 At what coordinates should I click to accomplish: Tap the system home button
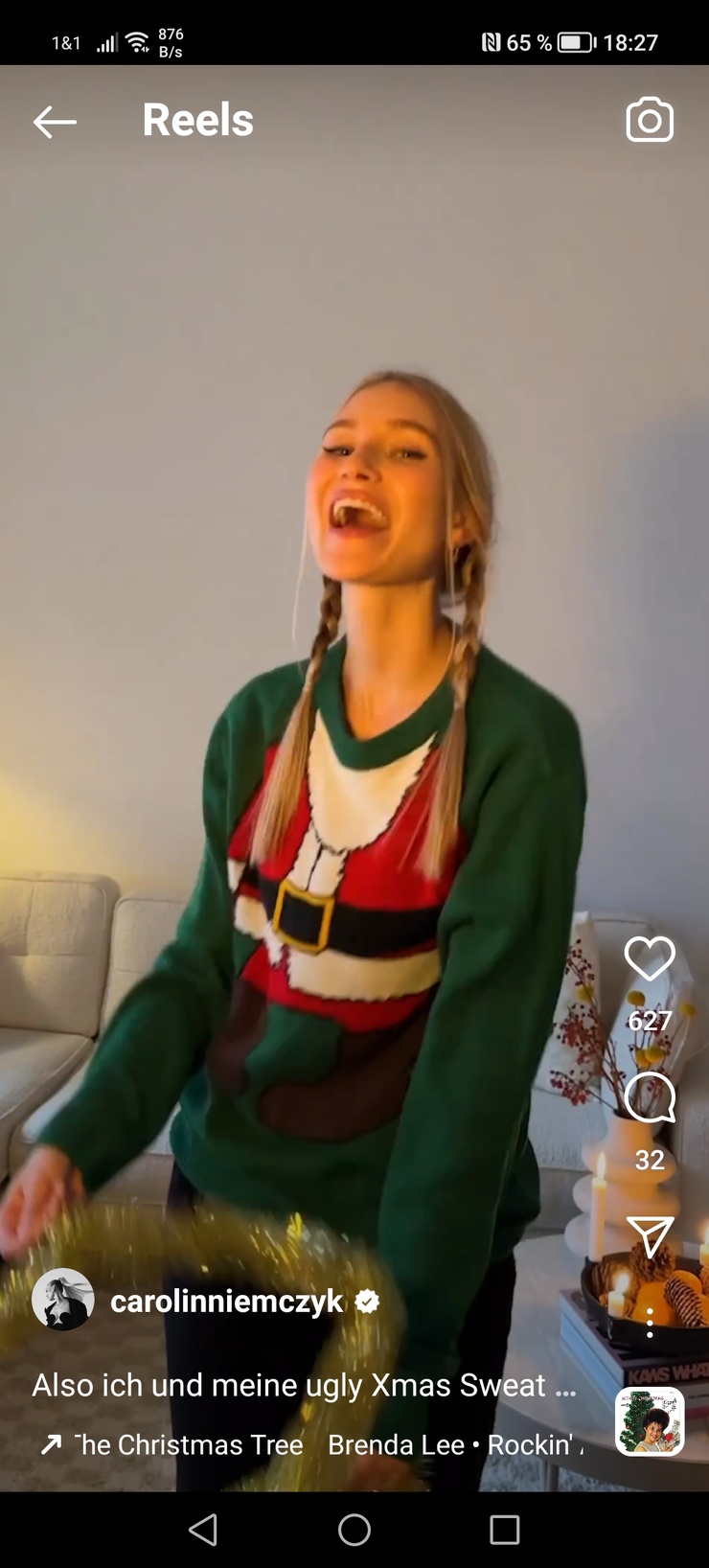(x=354, y=1530)
